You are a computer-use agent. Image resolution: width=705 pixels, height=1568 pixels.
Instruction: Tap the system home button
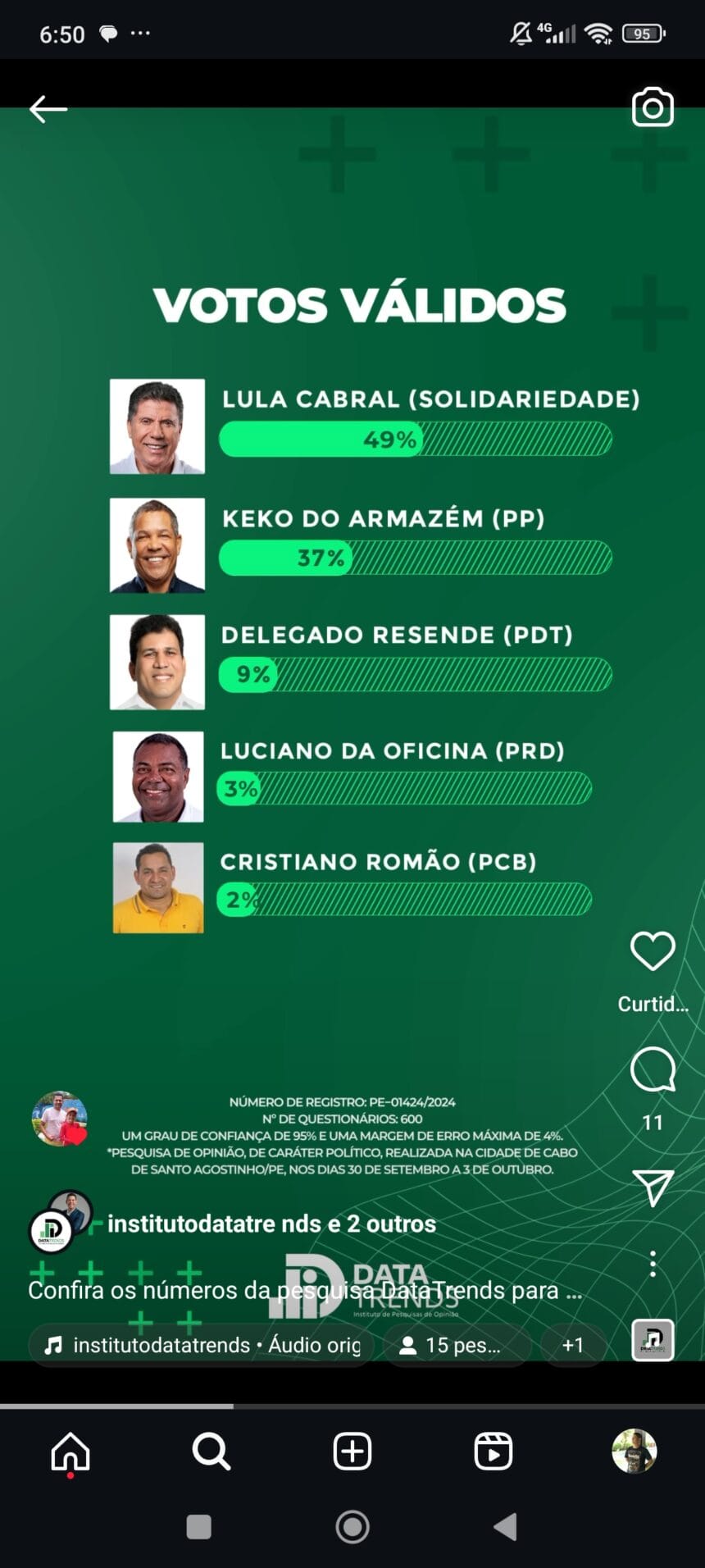coord(352,1527)
